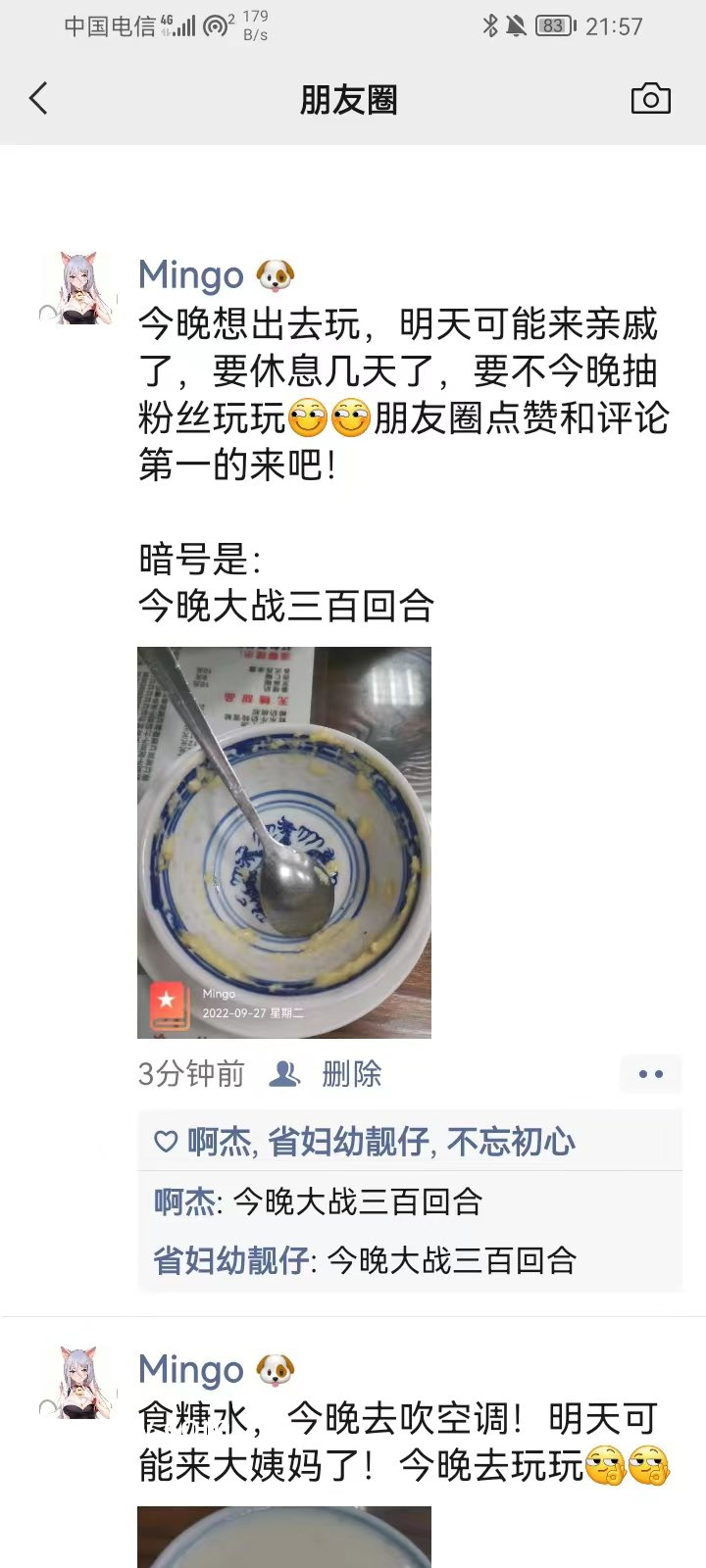
Task: Open the camera to post a moment
Action: coord(650,99)
